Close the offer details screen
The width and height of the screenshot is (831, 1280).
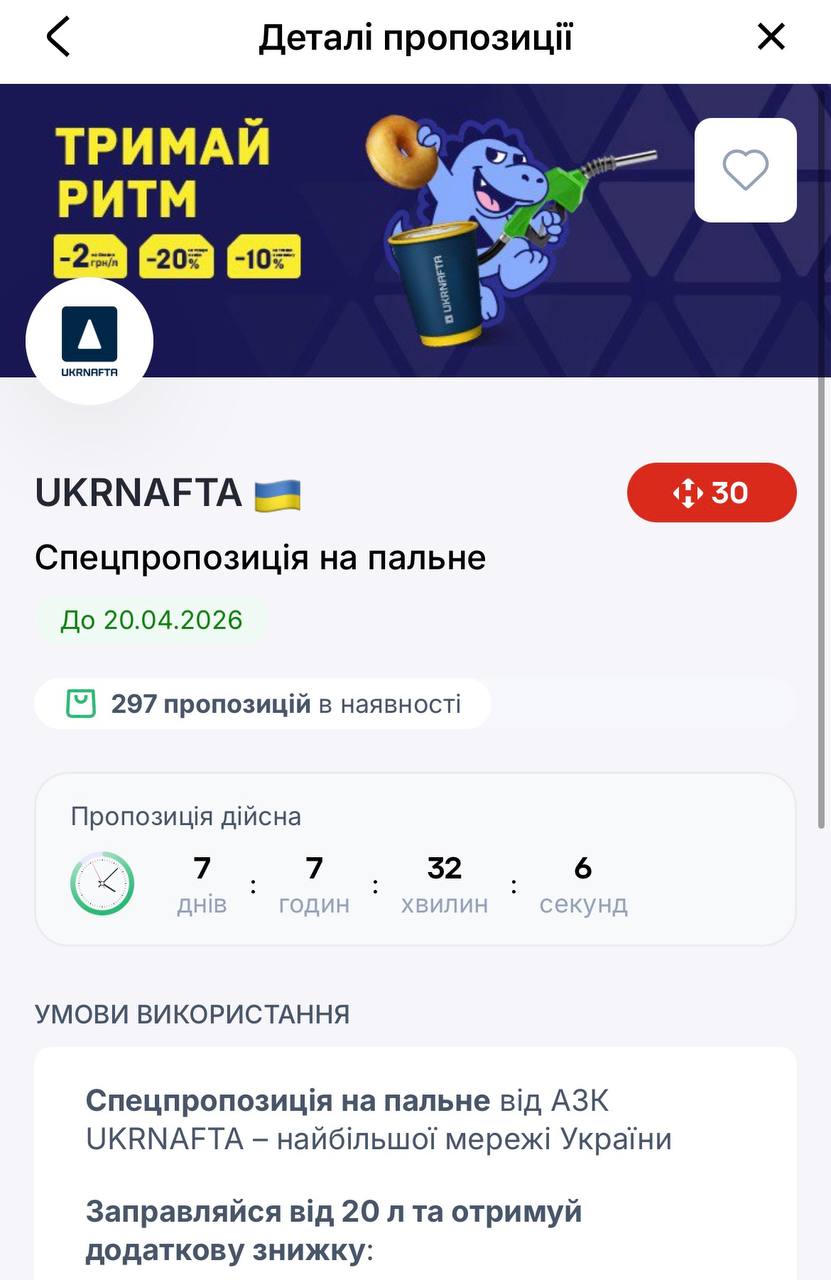pos(771,38)
